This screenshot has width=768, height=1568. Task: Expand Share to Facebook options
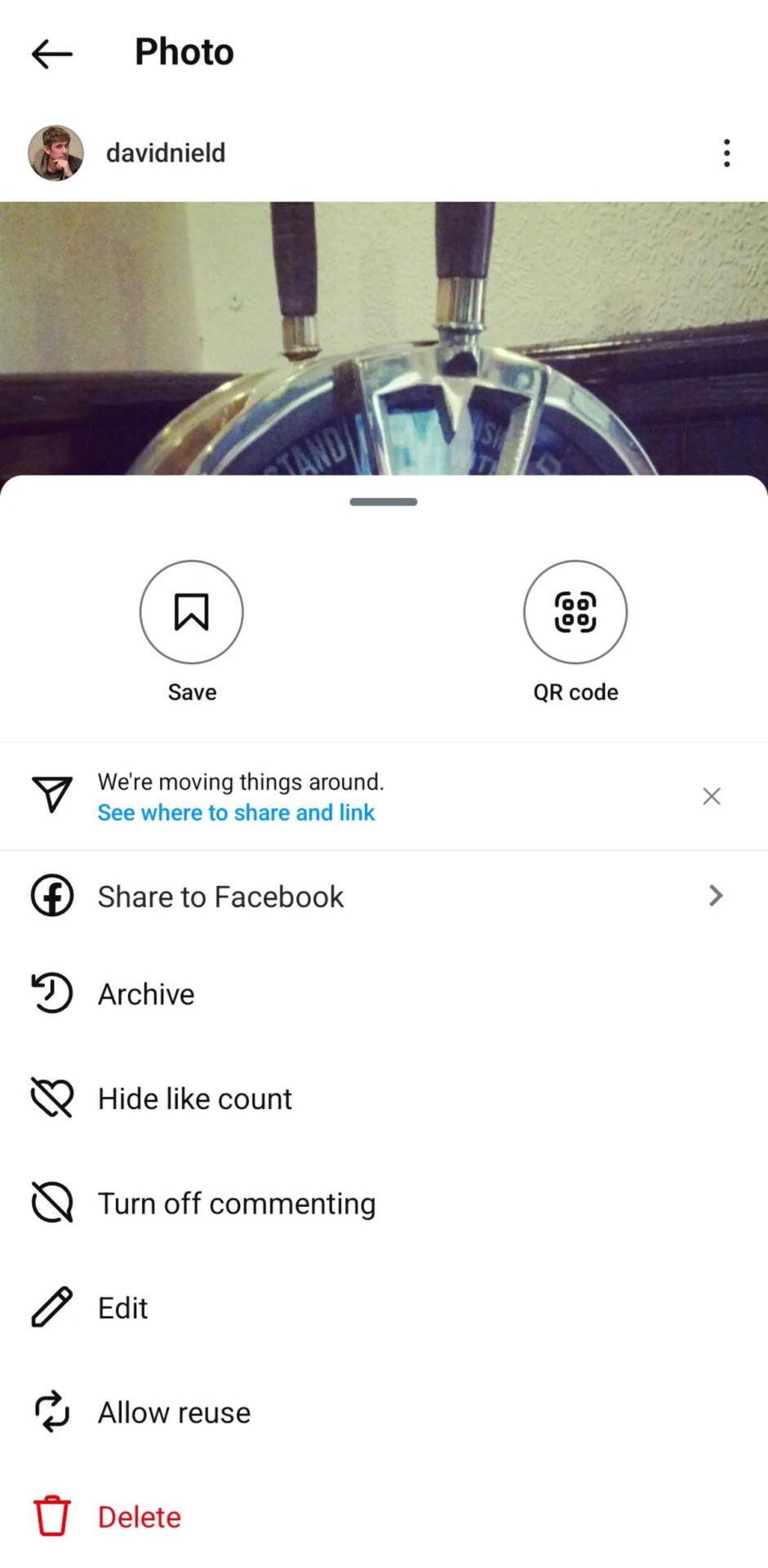(715, 896)
